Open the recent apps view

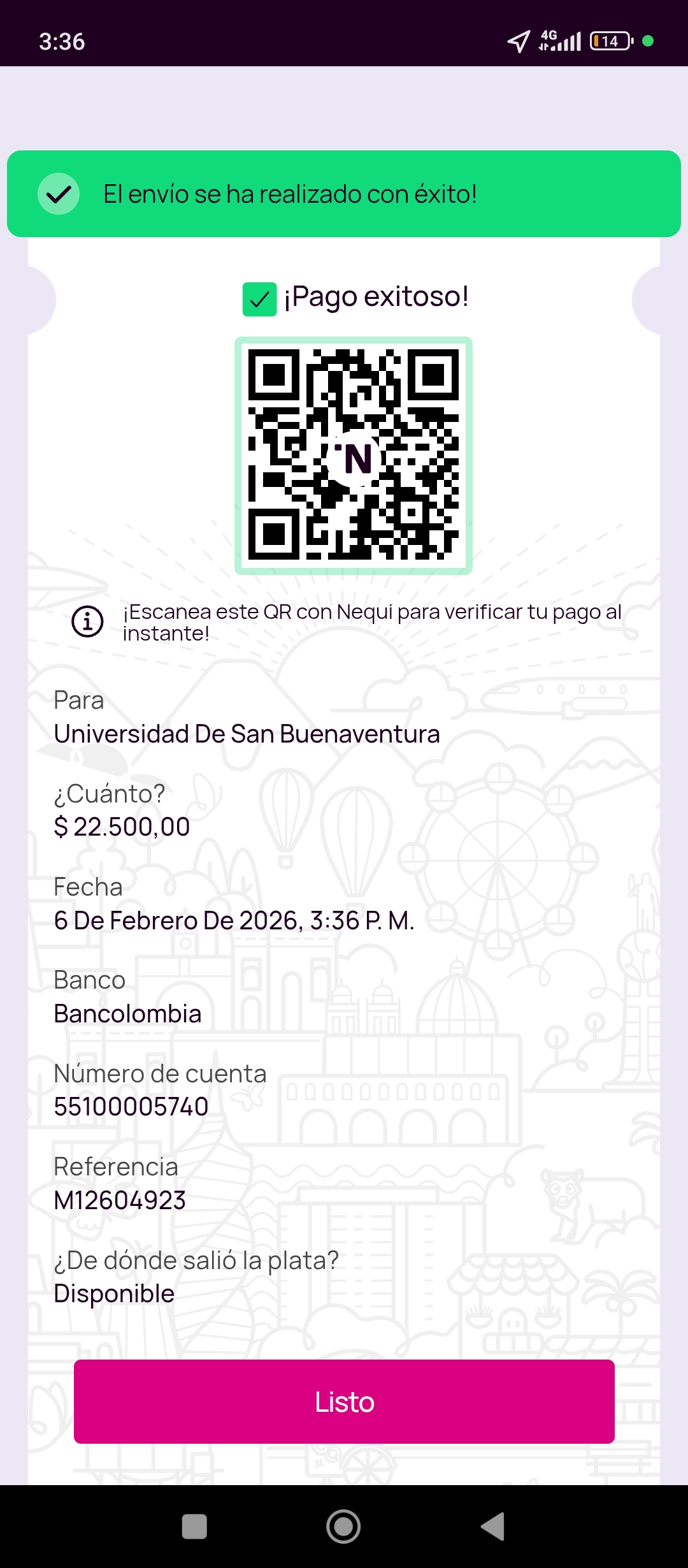click(194, 1527)
